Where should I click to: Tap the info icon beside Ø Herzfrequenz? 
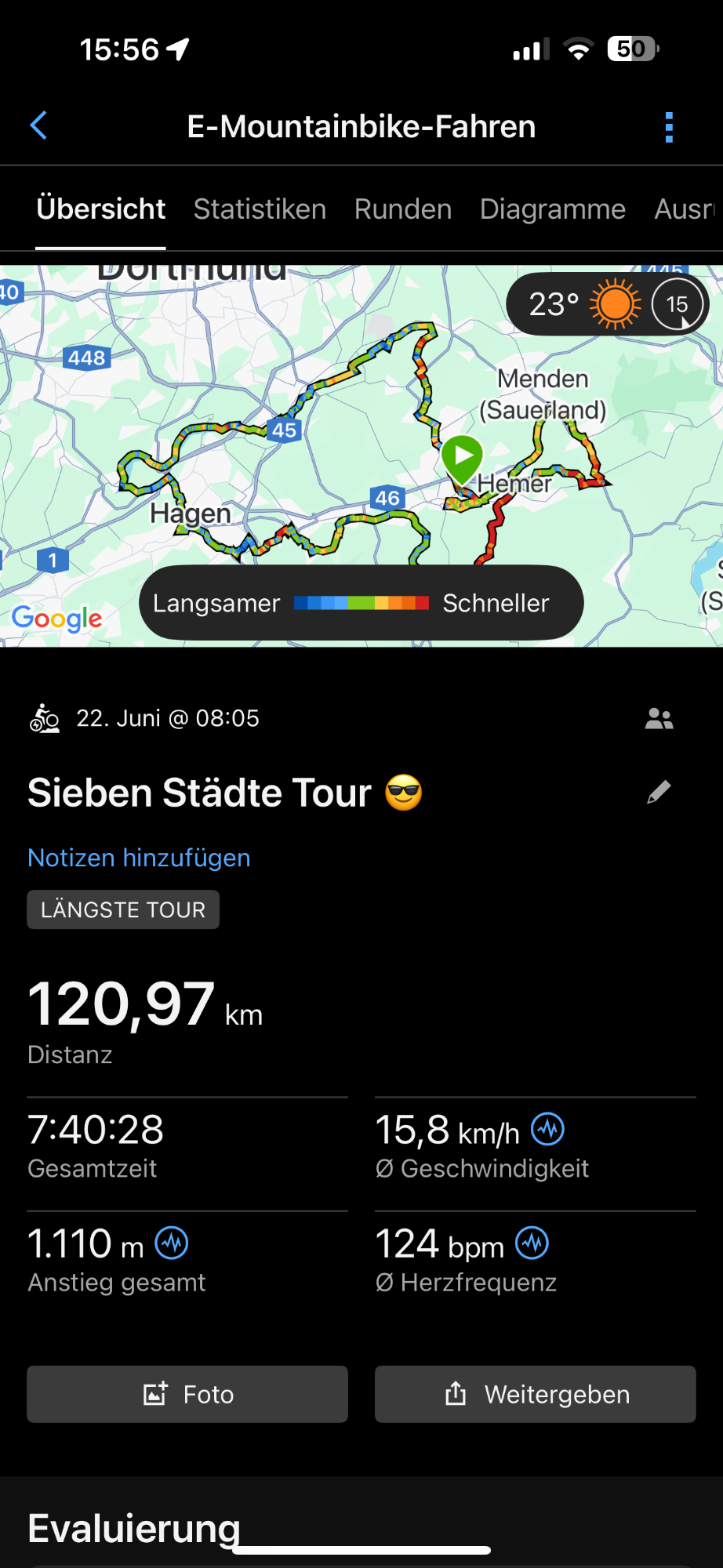532,1243
